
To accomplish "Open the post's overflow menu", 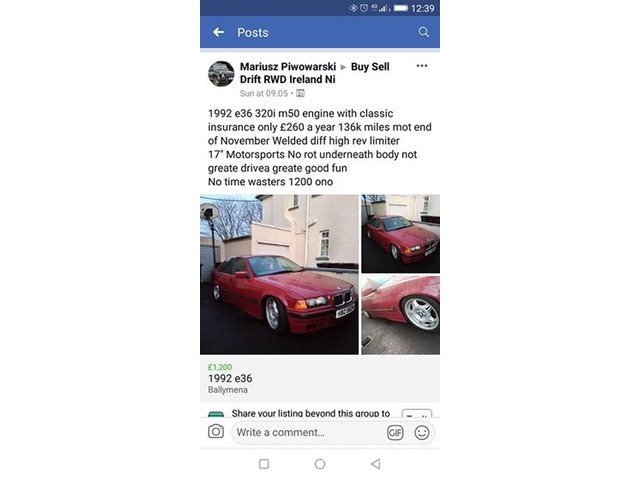I will click(x=422, y=66).
